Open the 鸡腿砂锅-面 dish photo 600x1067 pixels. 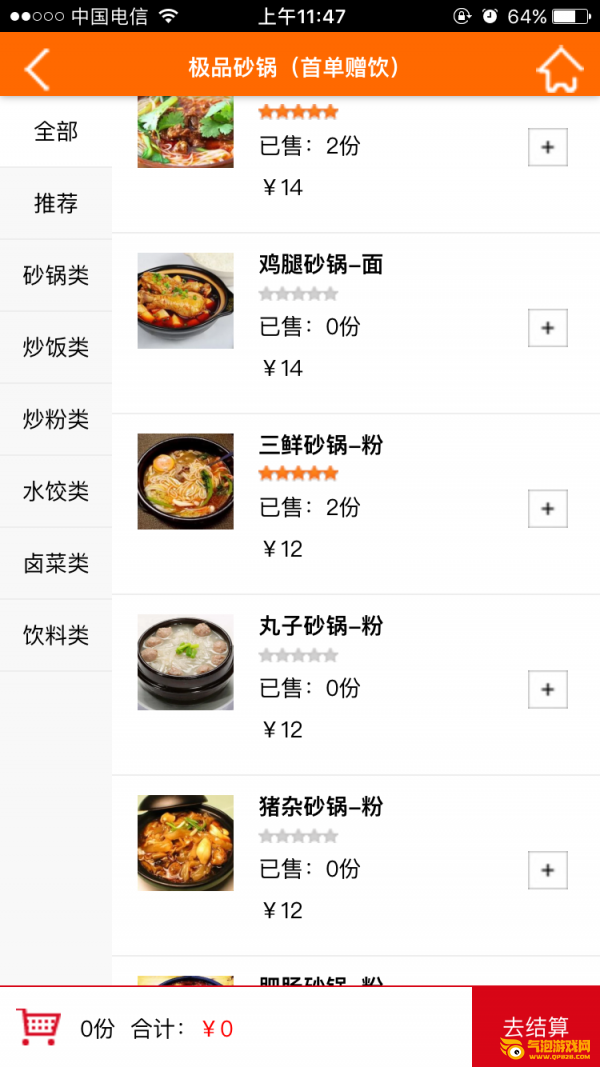coord(185,301)
